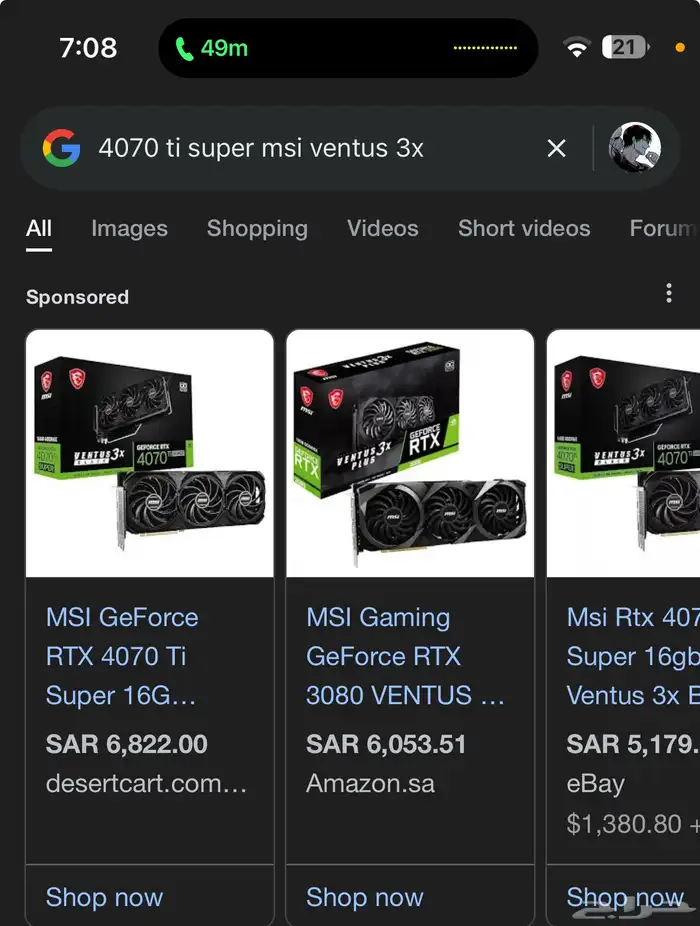Image resolution: width=700 pixels, height=926 pixels.
Task: Return to the ongoing call indicator
Action: coord(212,48)
